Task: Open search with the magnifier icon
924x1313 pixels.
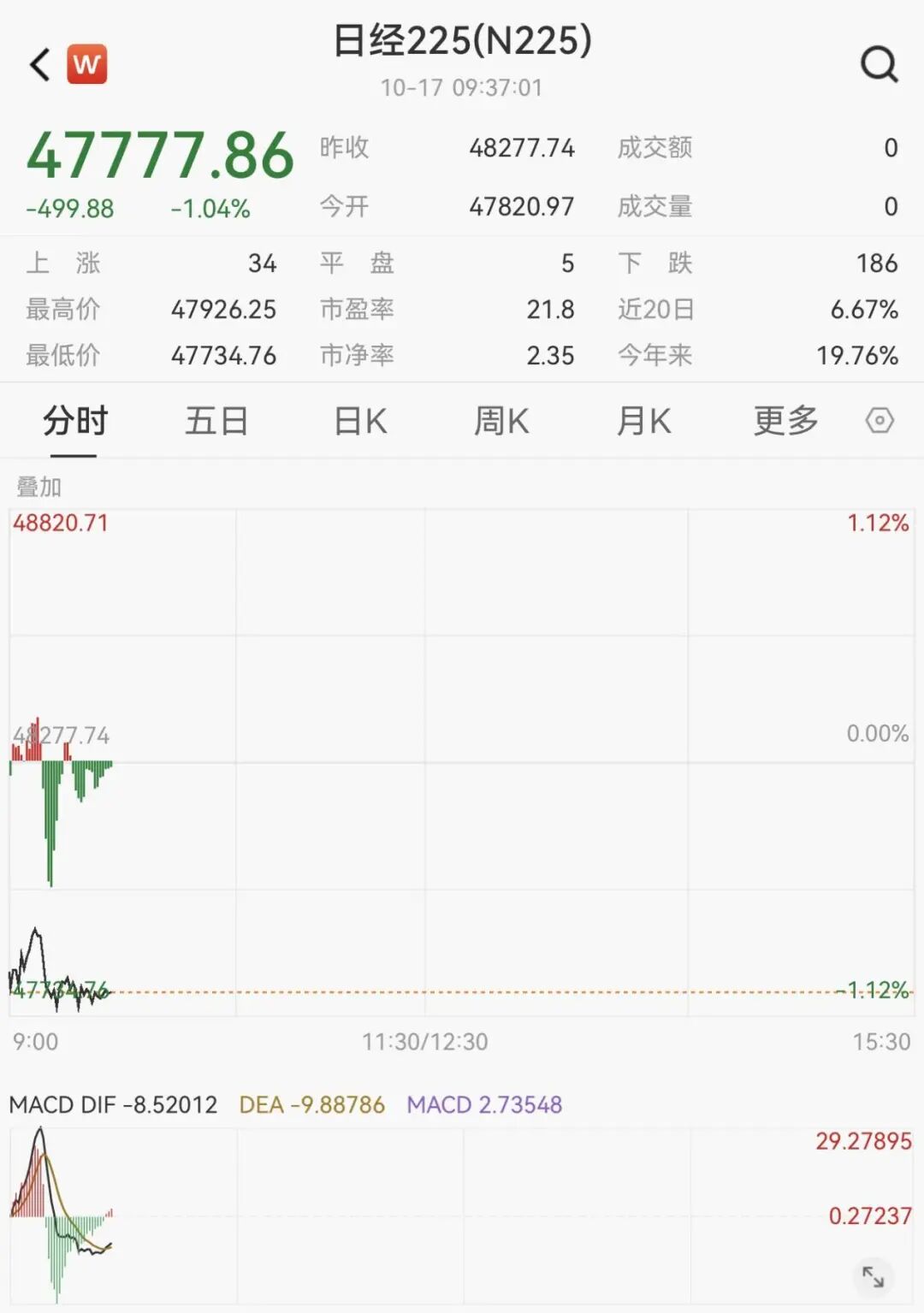Action: click(879, 64)
